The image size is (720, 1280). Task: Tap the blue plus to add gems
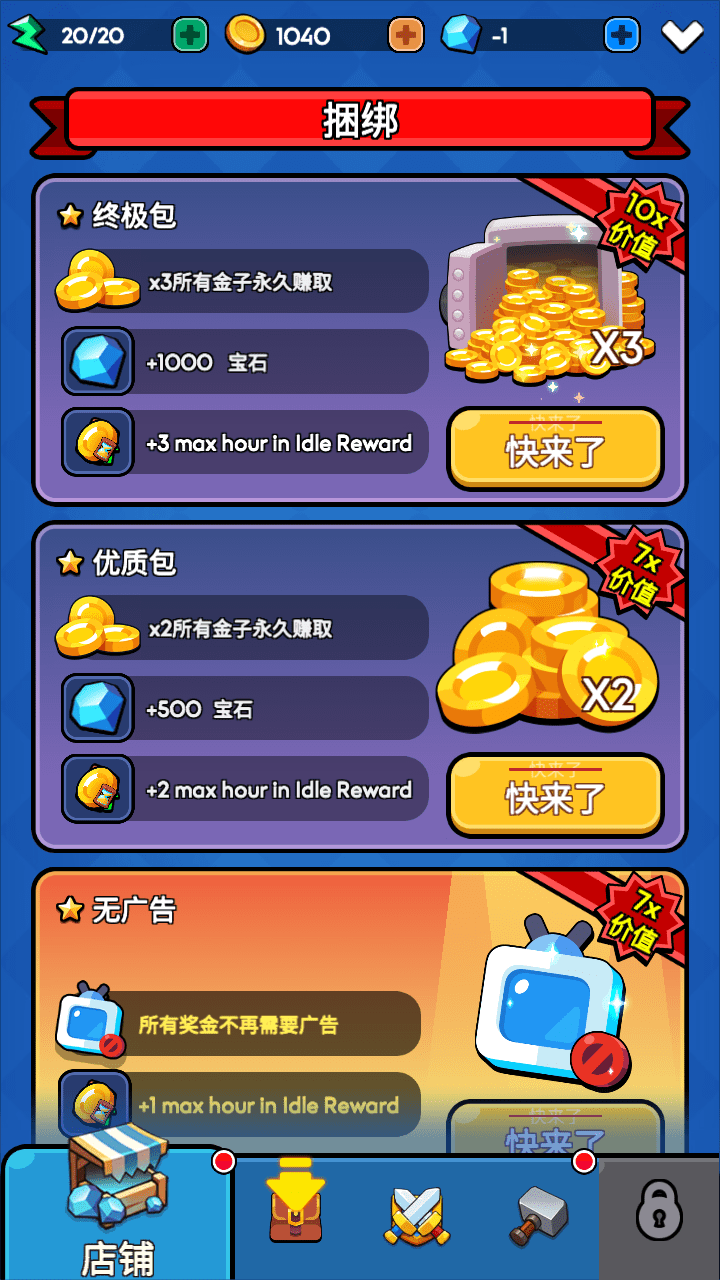622,36
